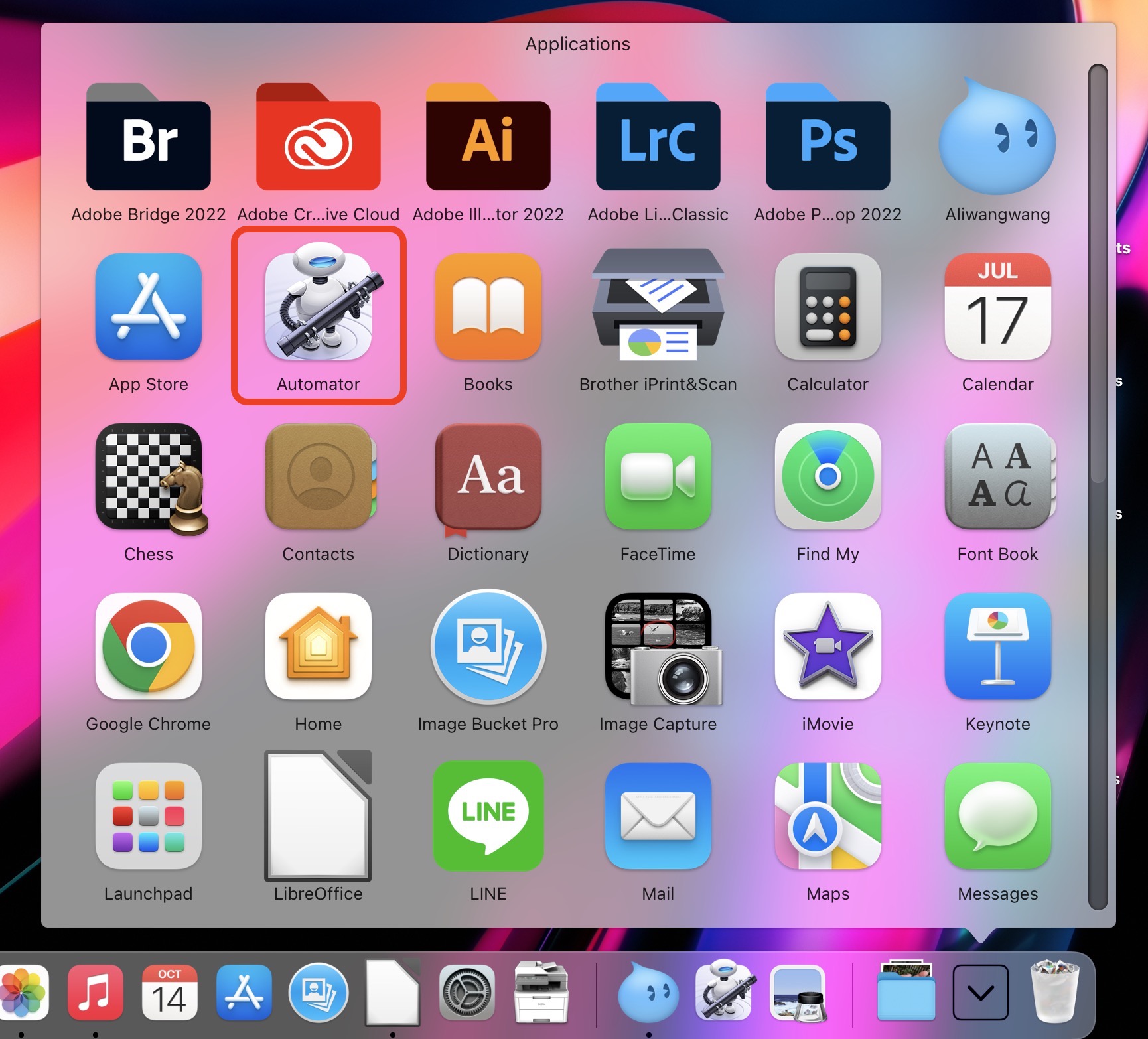The width and height of the screenshot is (1148, 1039).
Task: Launch the Books app
Action: click(488, 308)
